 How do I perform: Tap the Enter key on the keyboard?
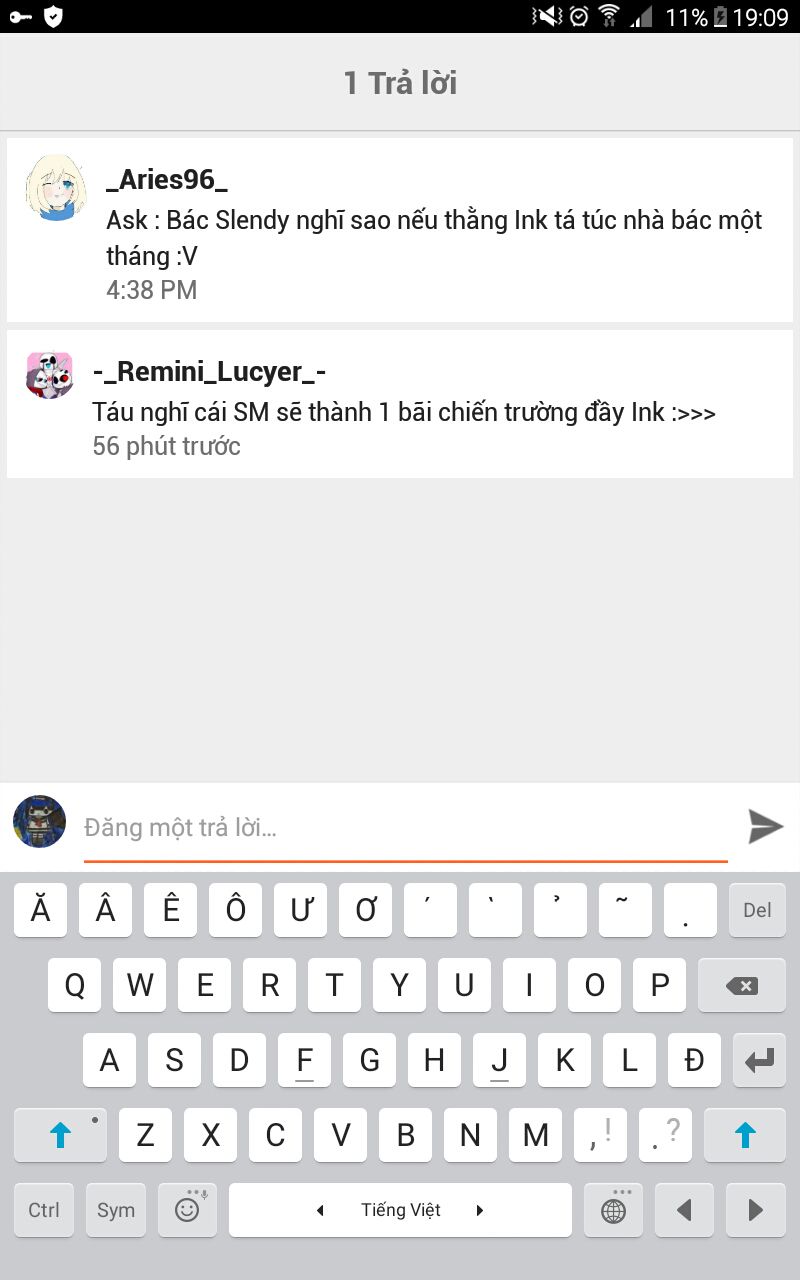758,1060
